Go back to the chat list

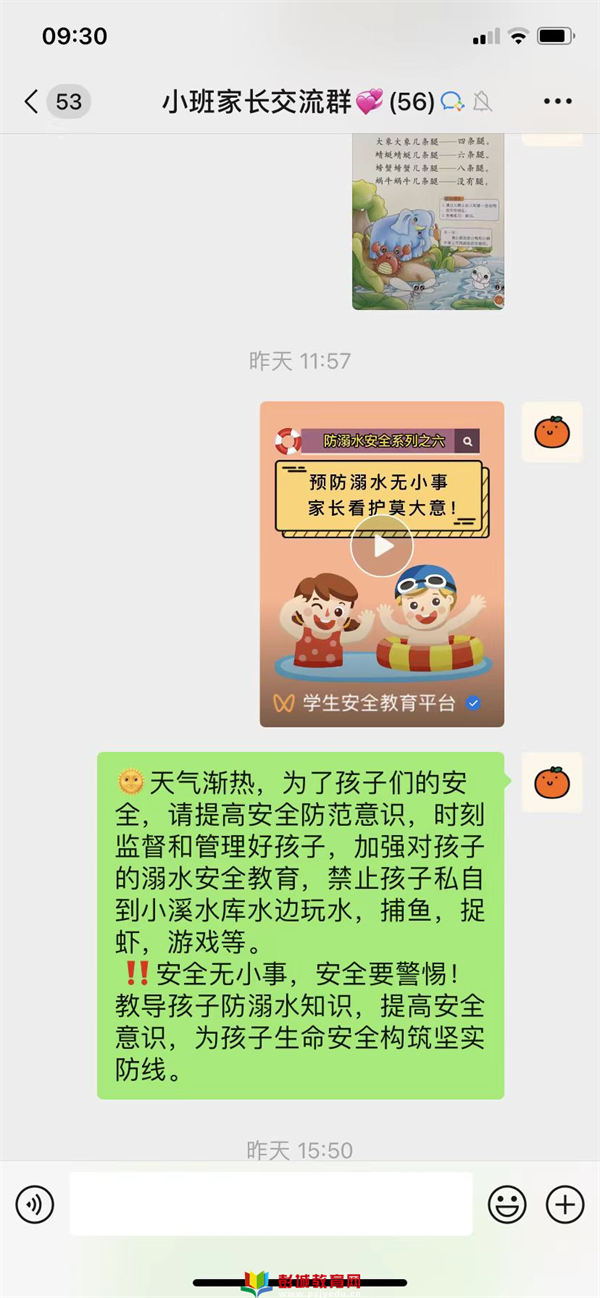point(33,101)
